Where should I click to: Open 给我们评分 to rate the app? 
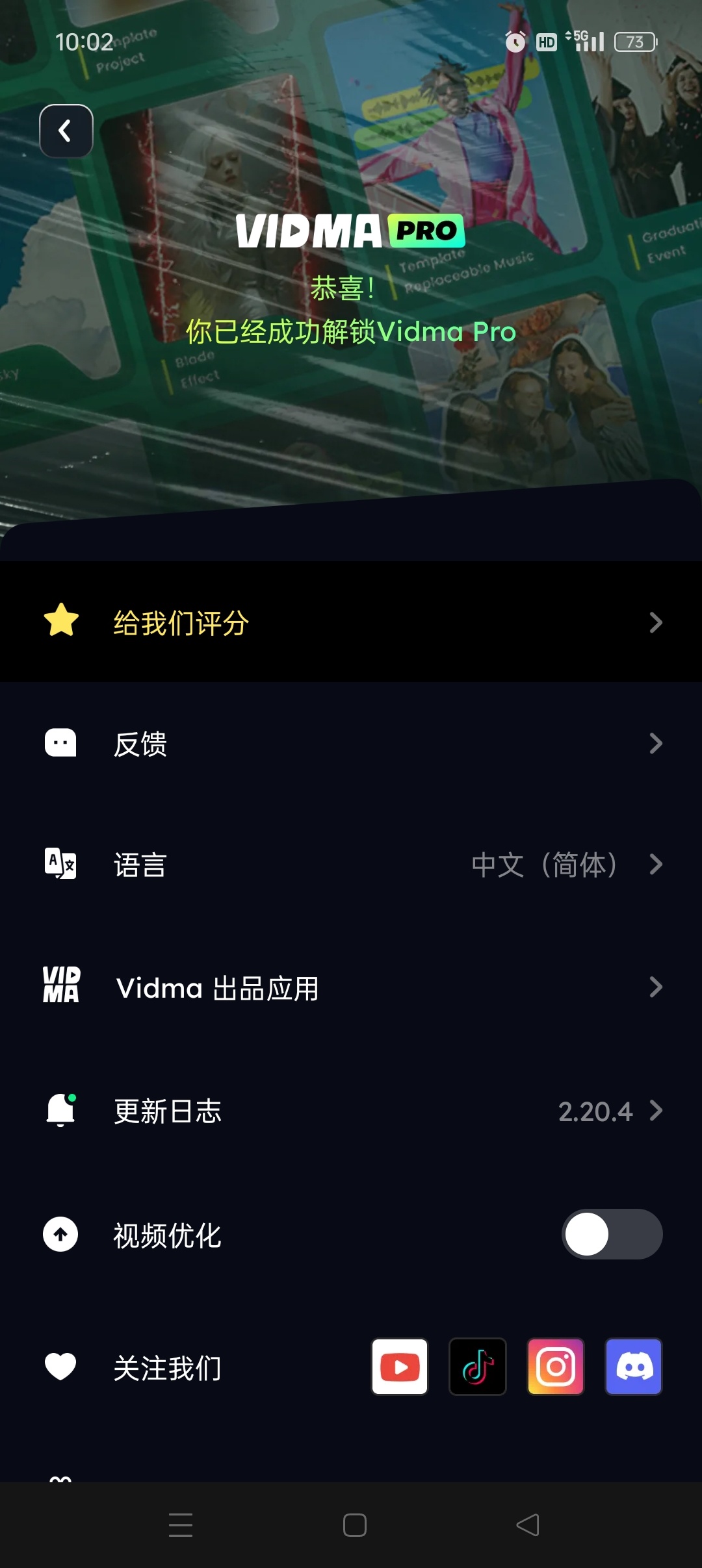click(351, 622)
